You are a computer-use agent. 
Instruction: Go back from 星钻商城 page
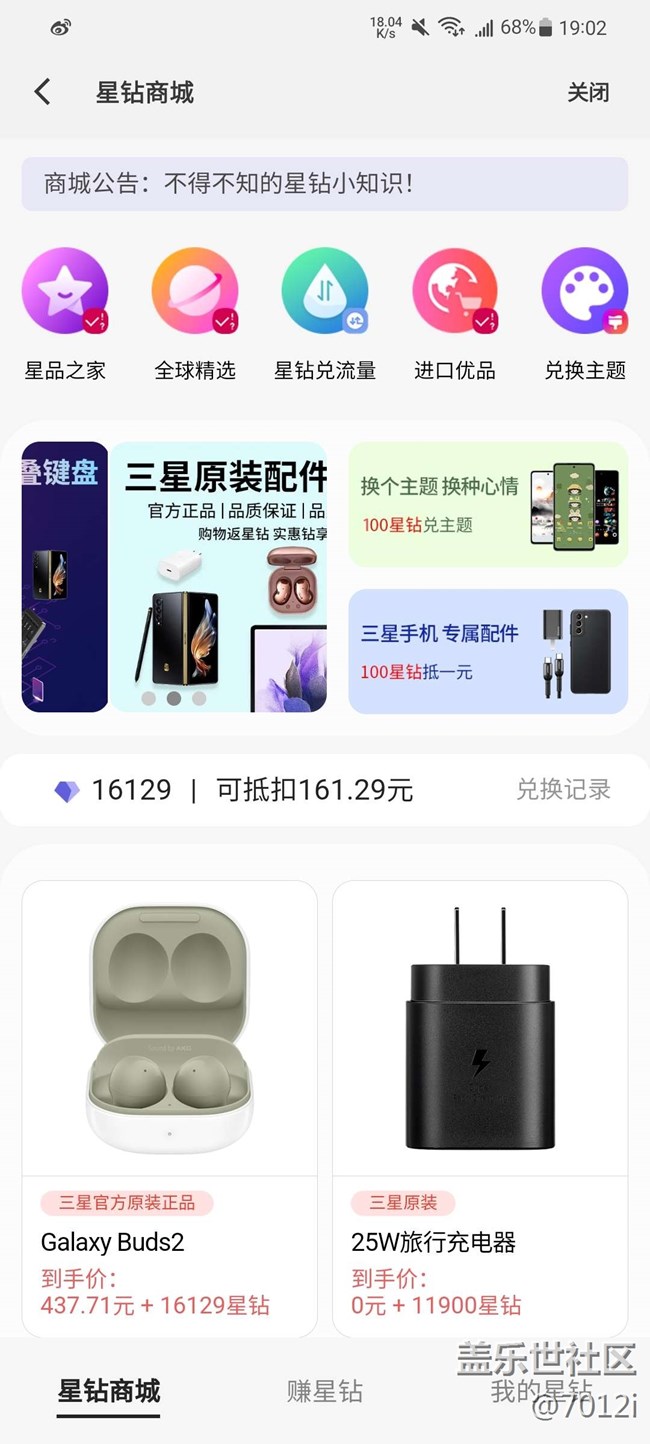point(42,92)
